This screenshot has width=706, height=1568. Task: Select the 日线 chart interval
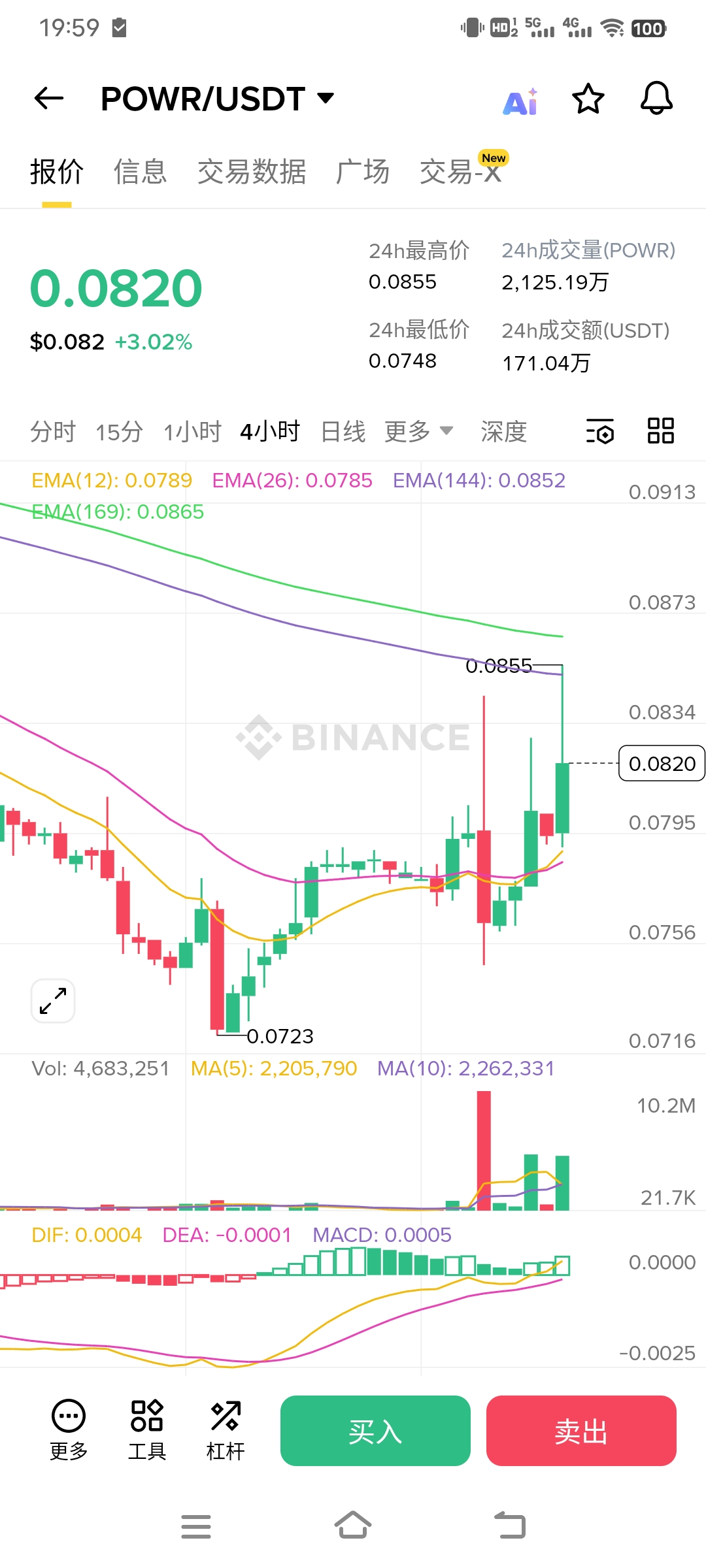[x=343, y=432]
